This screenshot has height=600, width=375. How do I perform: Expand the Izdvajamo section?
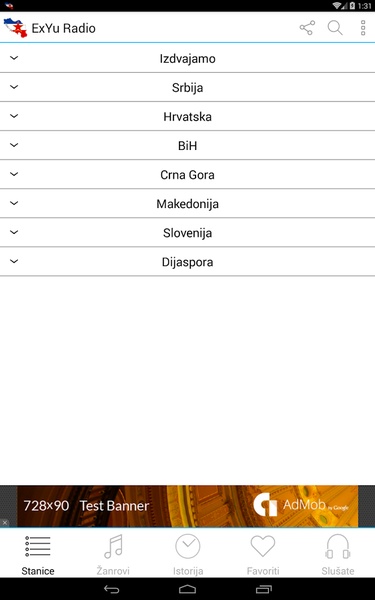188,58
